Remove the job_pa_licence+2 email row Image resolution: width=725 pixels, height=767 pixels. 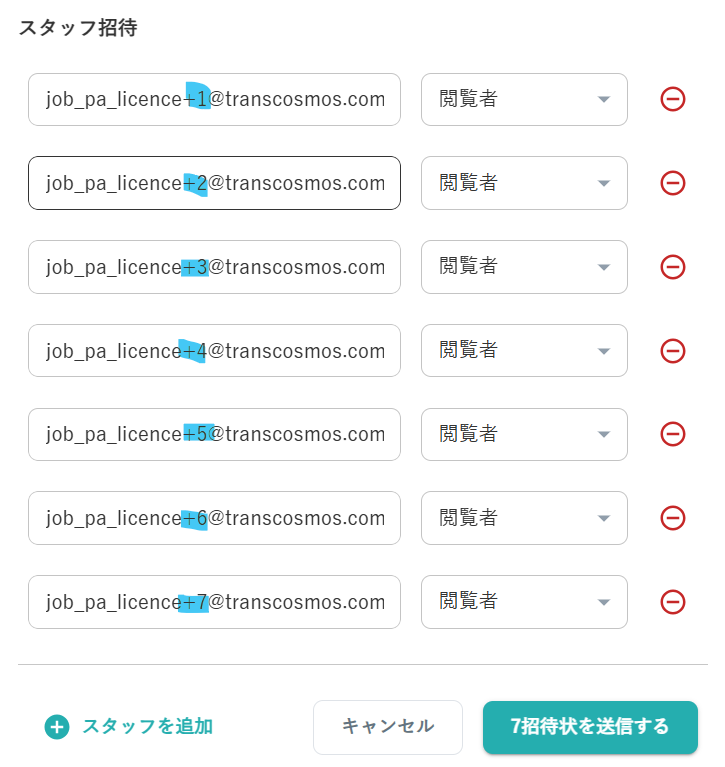(673, 183)
